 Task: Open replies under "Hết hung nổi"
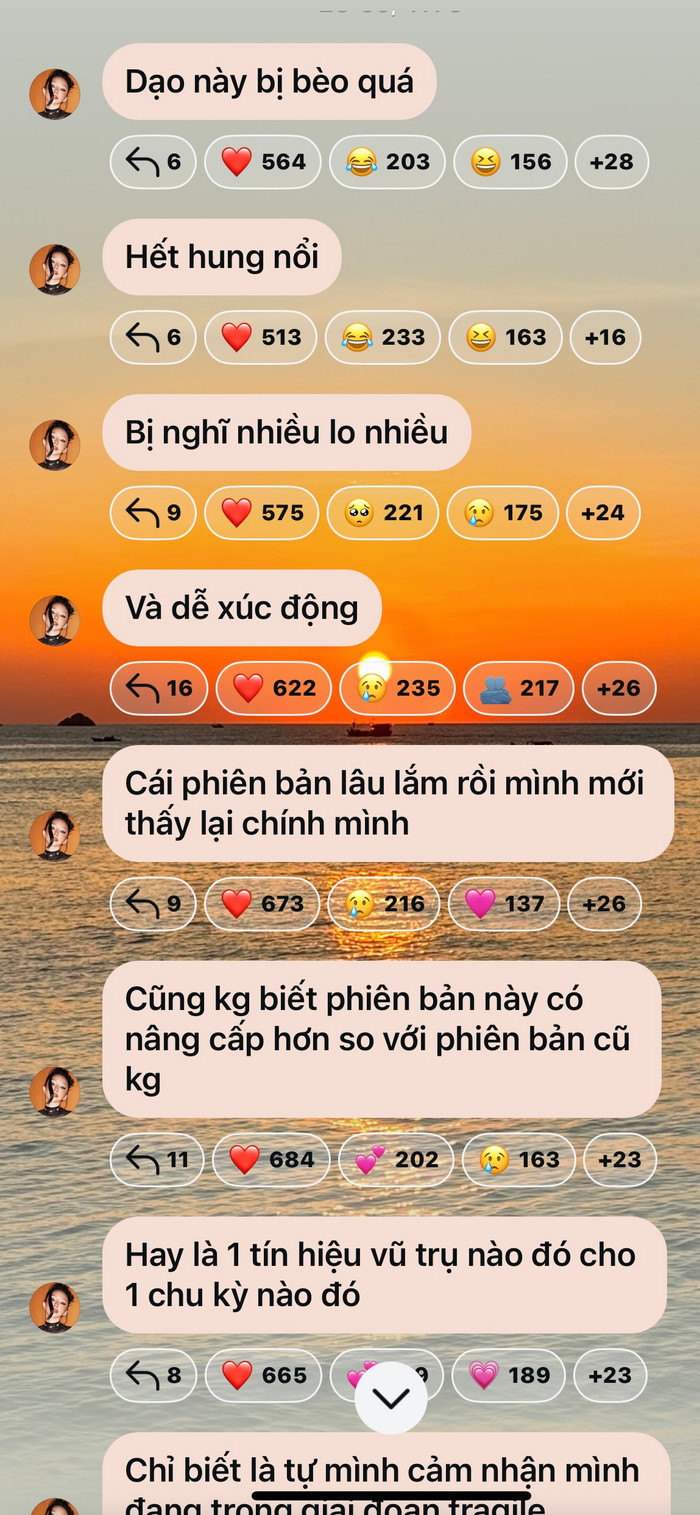(x=153, y=337)
